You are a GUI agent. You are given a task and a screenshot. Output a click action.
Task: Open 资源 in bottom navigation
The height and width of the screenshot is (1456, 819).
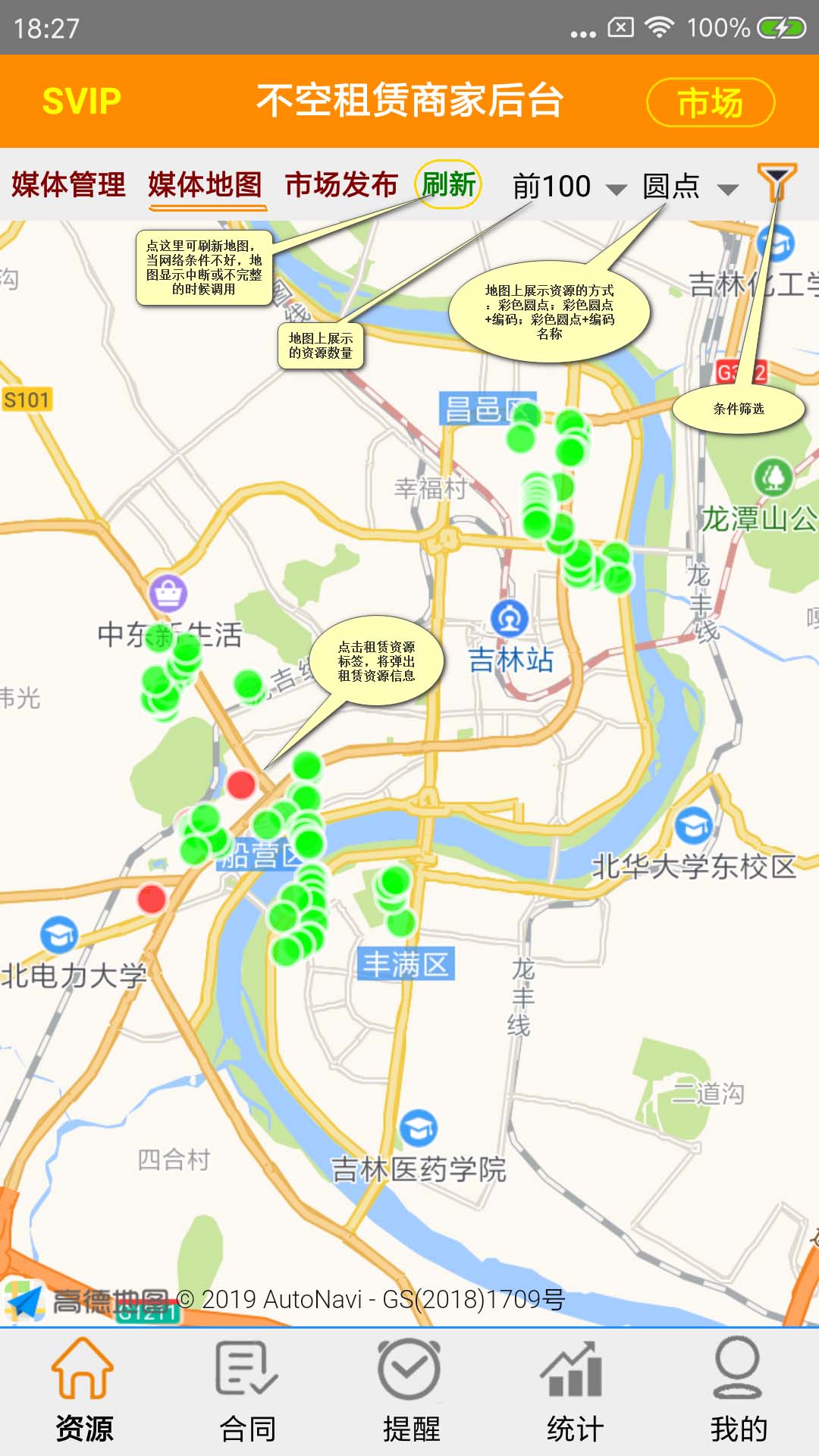(83, 1392)
